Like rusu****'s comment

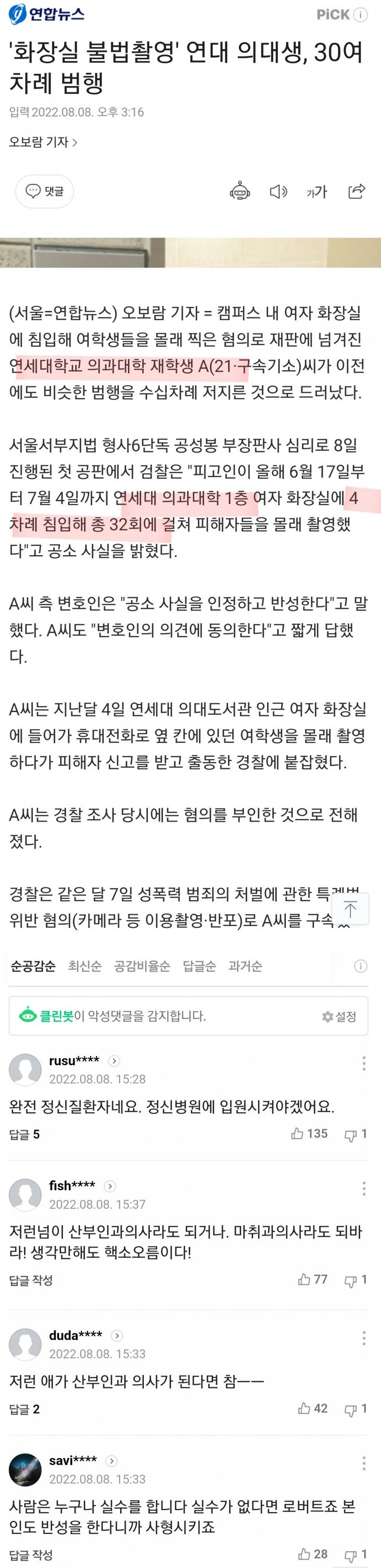coord(310,1133)
